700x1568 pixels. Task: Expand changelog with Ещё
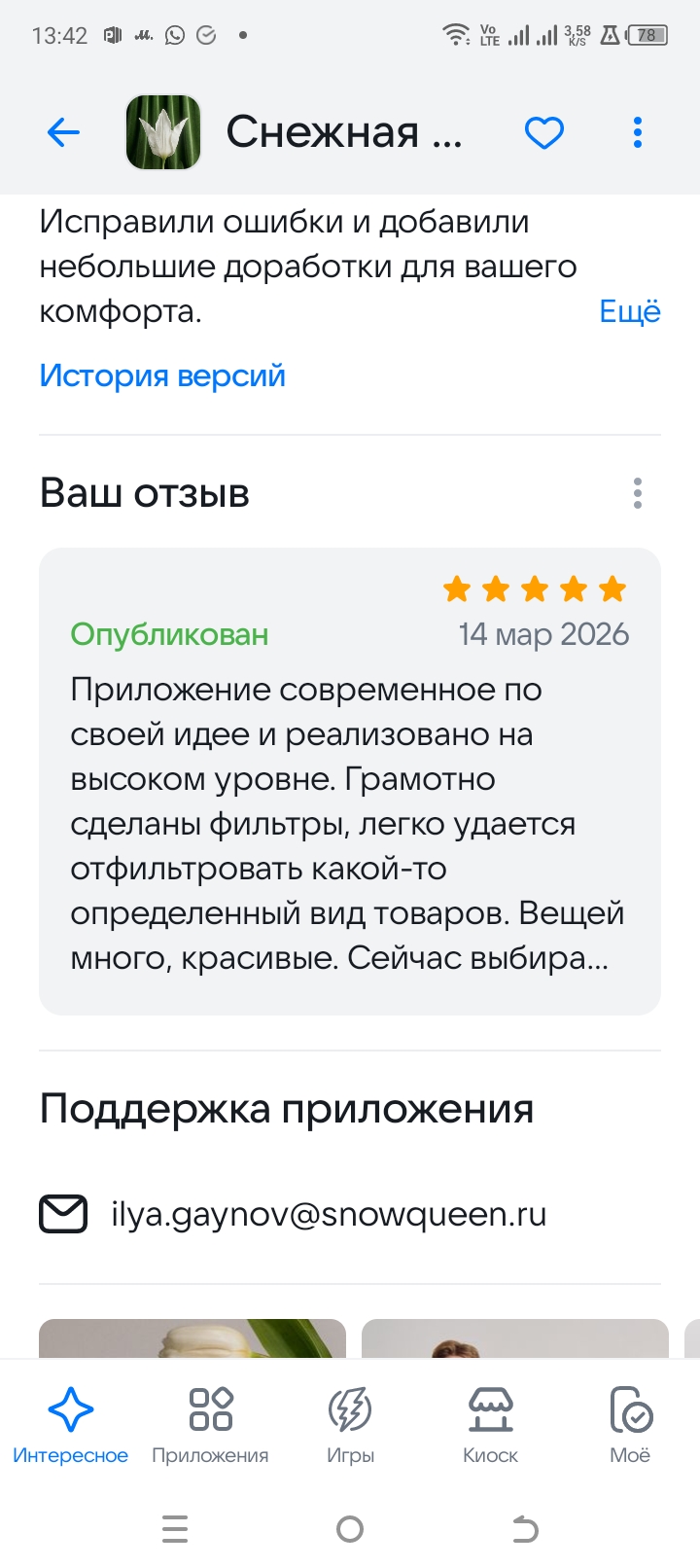[x=630, y=311]
